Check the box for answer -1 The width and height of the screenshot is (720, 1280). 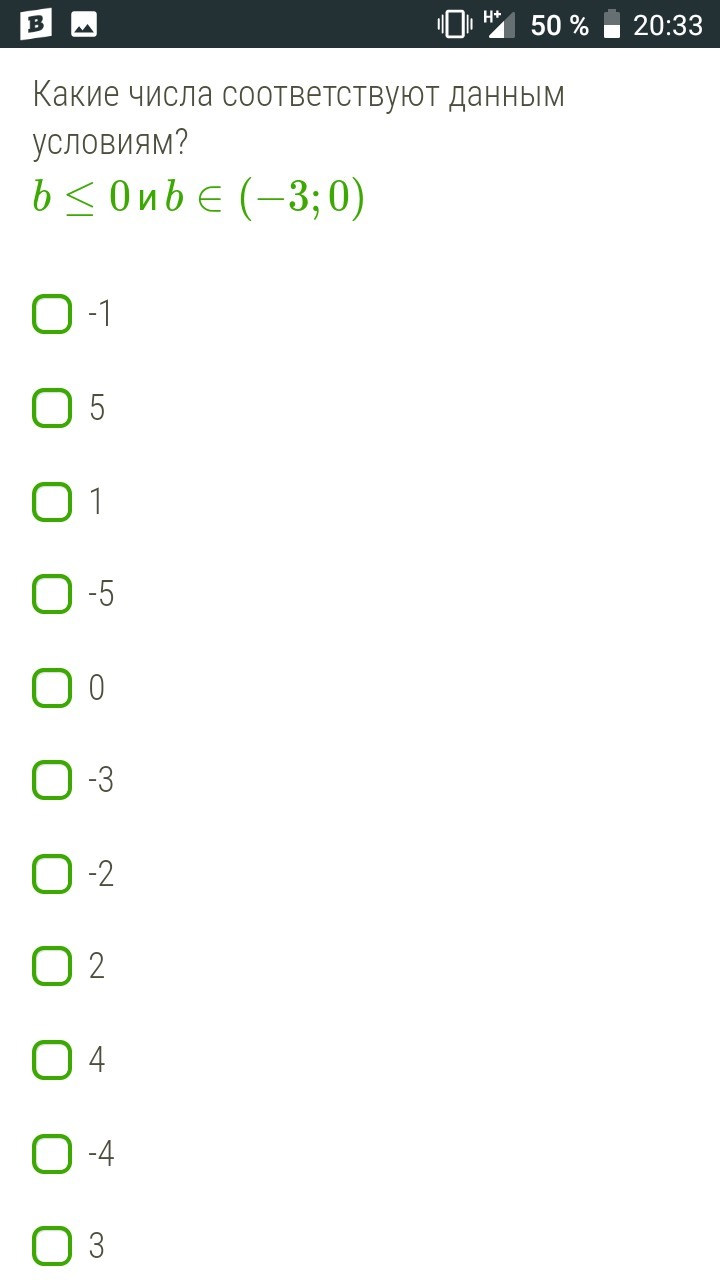[x=52, y=314]
